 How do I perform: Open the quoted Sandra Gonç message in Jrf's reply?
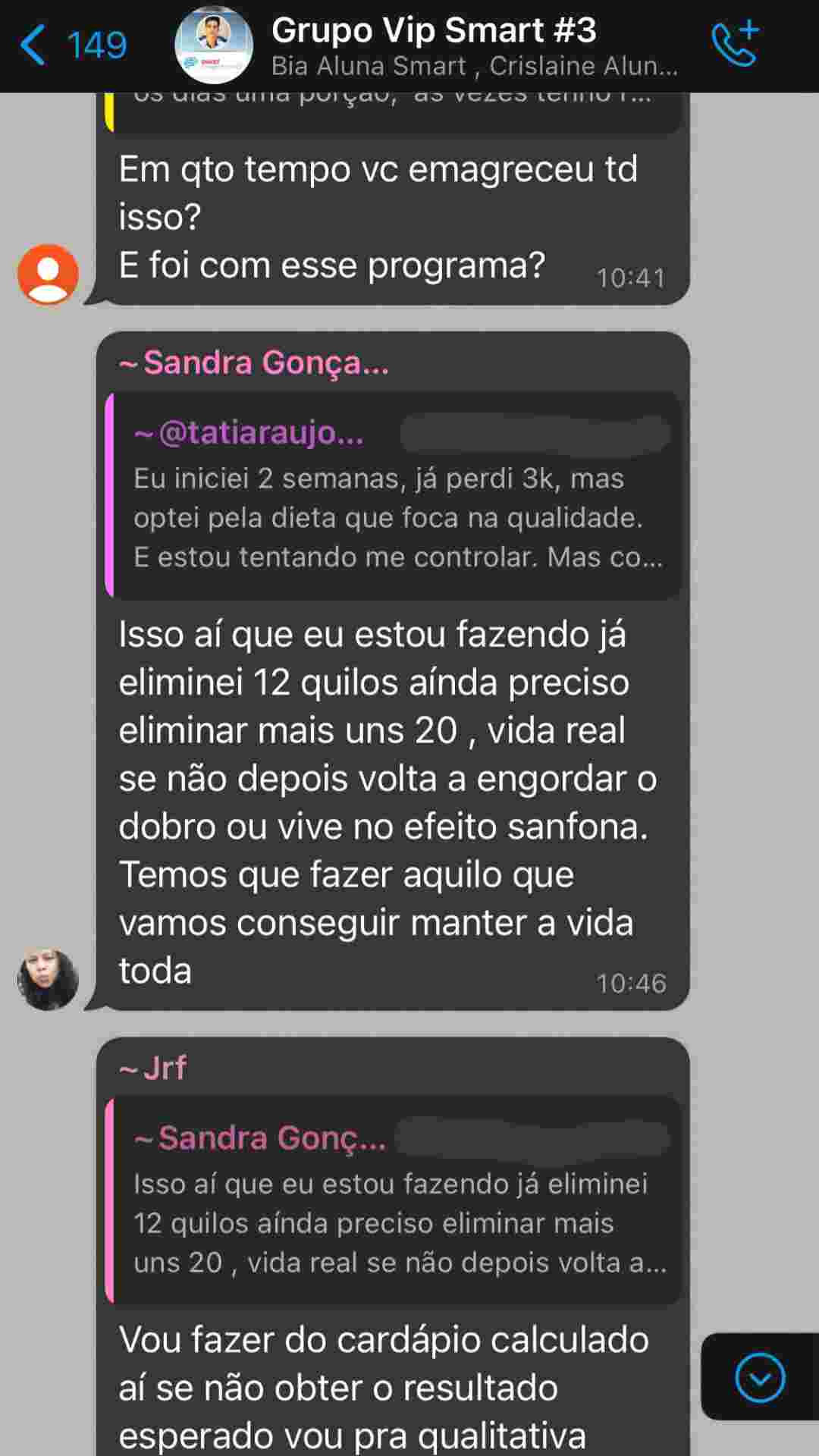point(393,1200)
